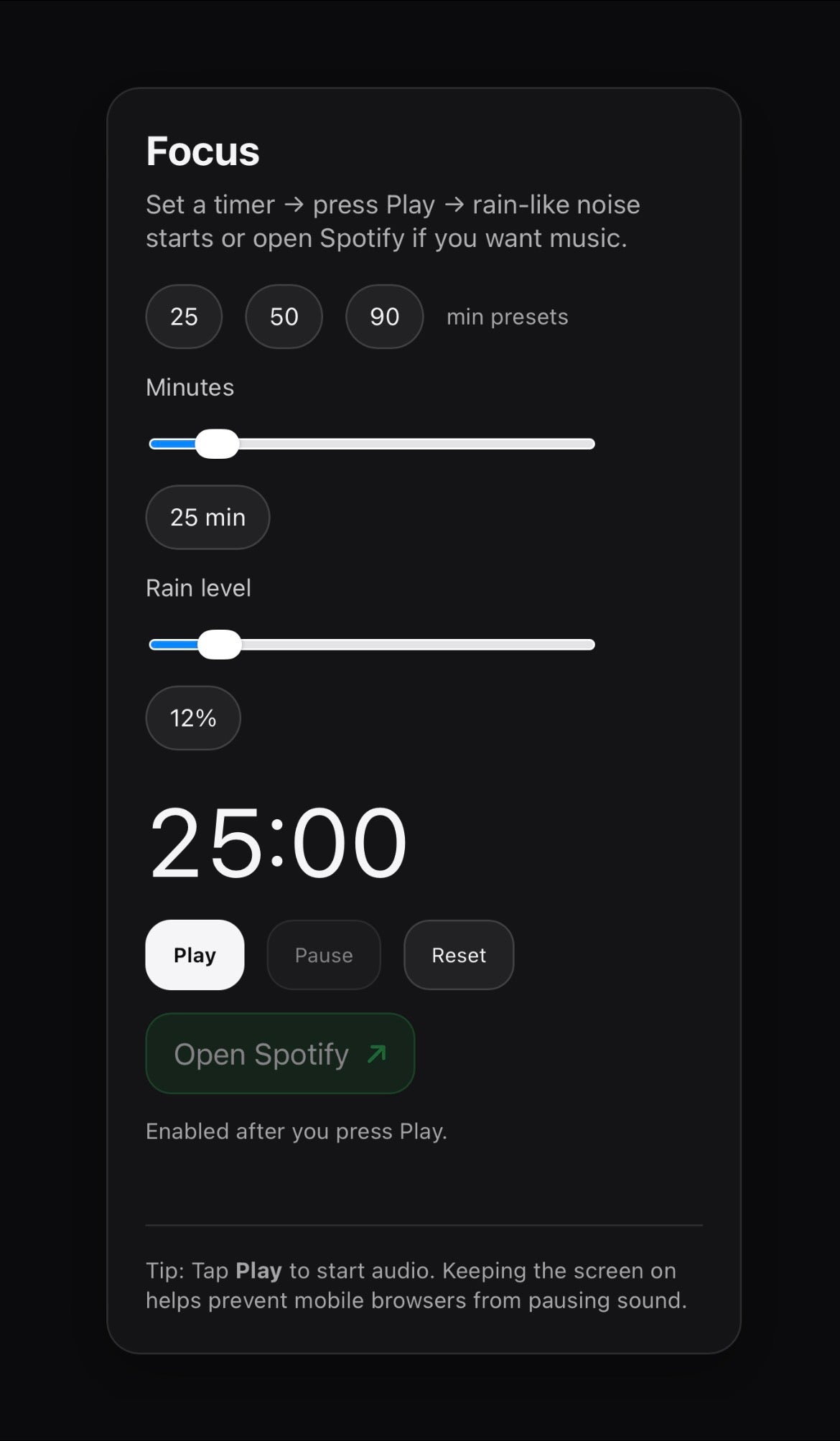Reset the focus timer

tap(459, 955)
